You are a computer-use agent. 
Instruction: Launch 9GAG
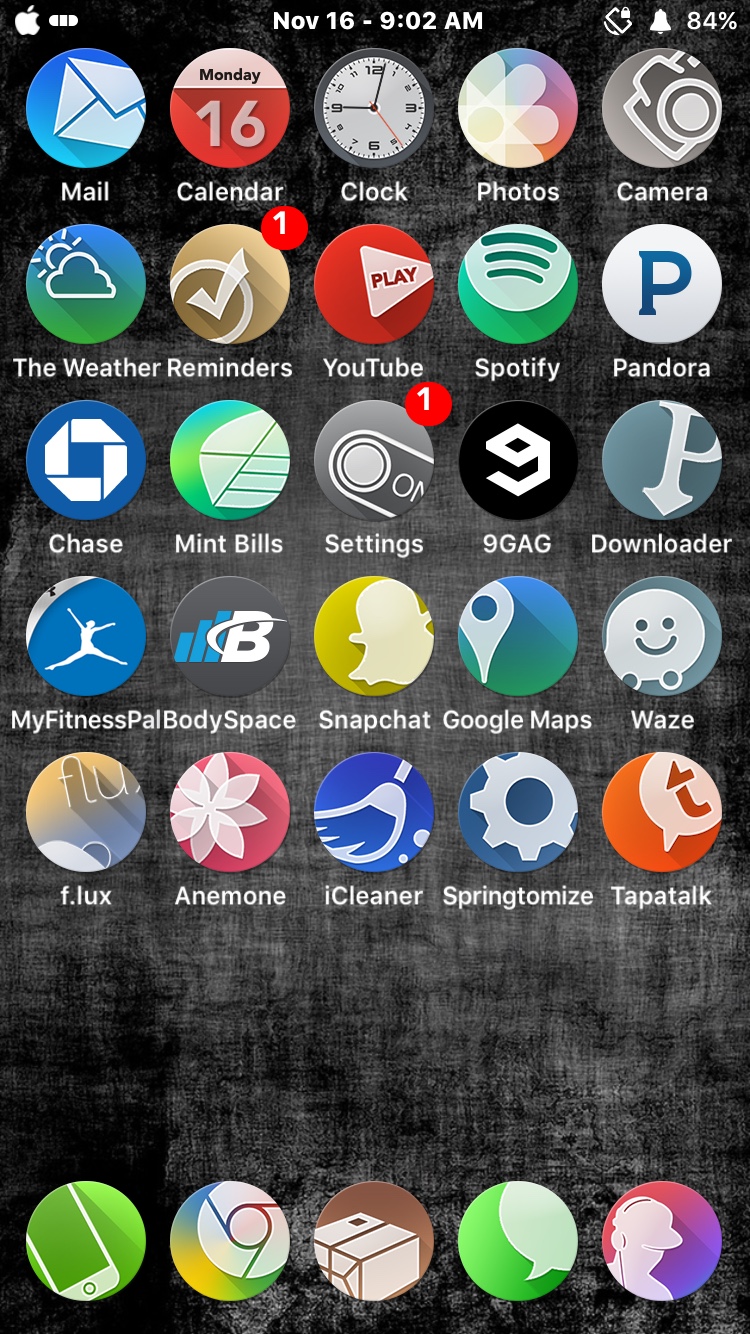pos(518,460)
